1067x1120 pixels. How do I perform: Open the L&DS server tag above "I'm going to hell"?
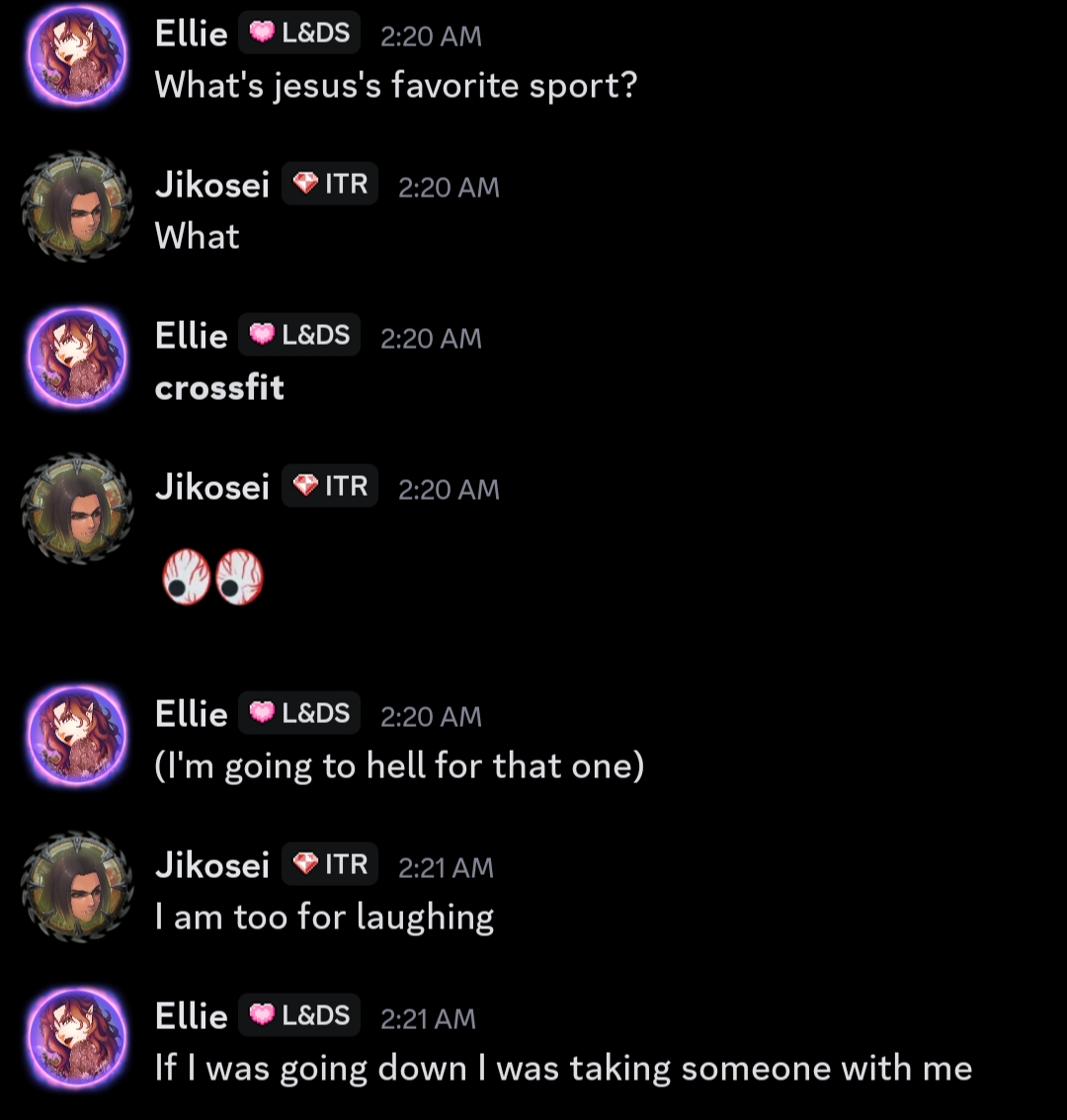pyautogui.click(x=299, y=713)
